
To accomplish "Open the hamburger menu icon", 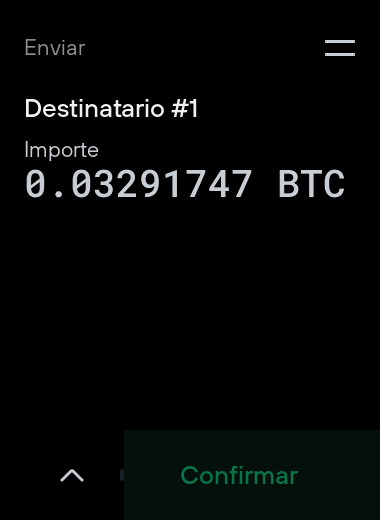I will pyautogui.click(x=340, y=48).
